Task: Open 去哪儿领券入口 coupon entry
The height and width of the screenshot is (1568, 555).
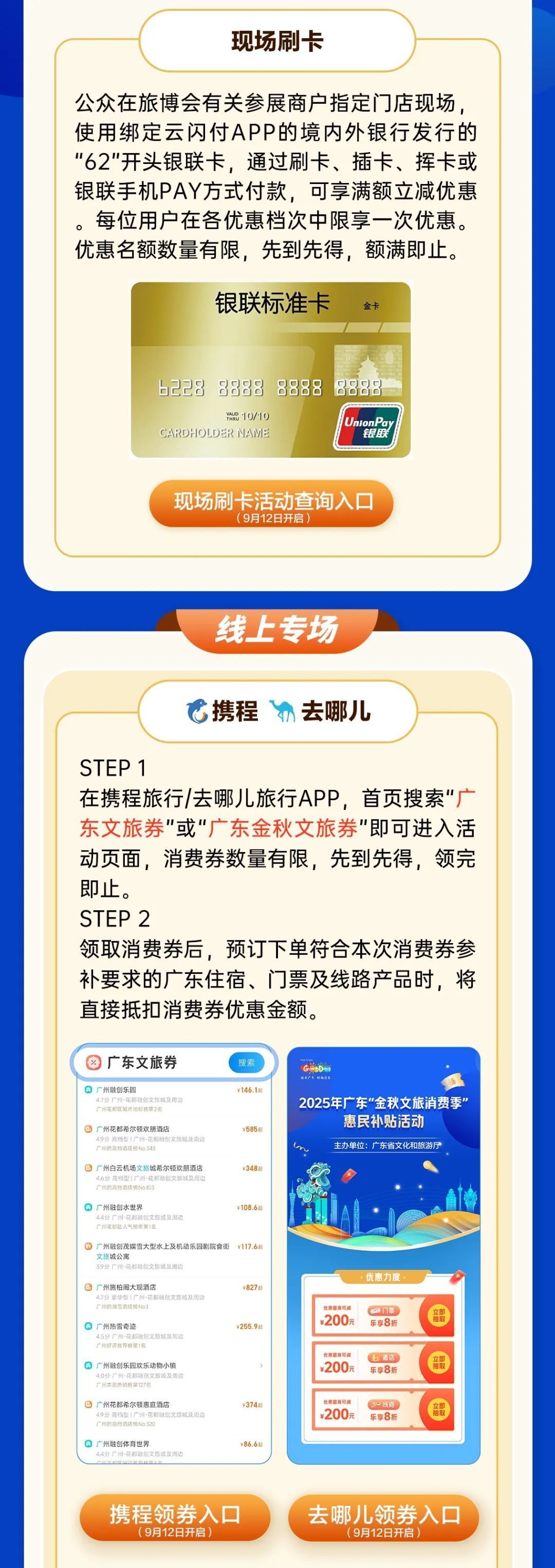Action: (x=383, y=1518)
